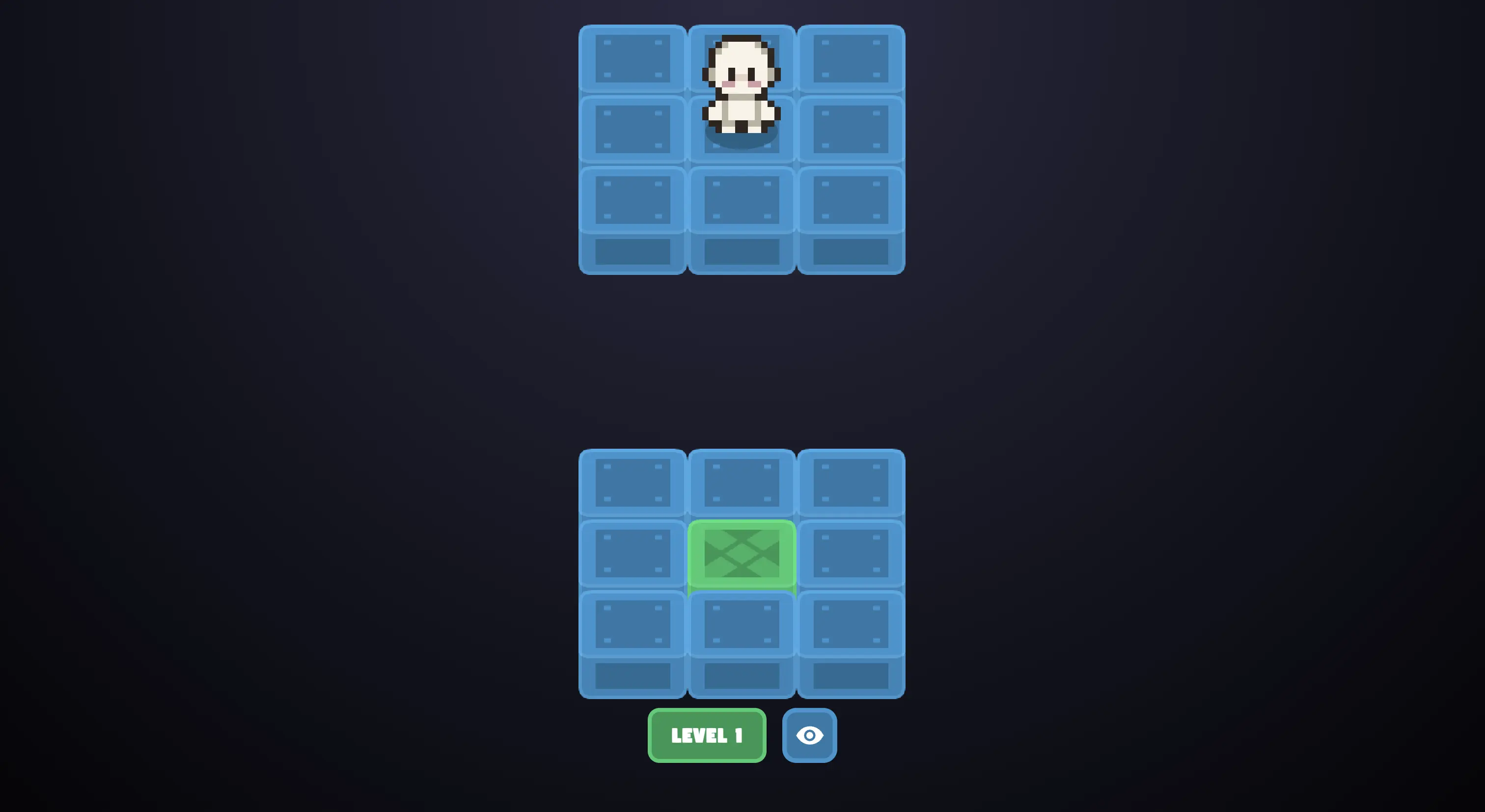The height and width of the screenshot is (812, 1485).
Task: Open the Level 1 selector button
Action: 707,735
